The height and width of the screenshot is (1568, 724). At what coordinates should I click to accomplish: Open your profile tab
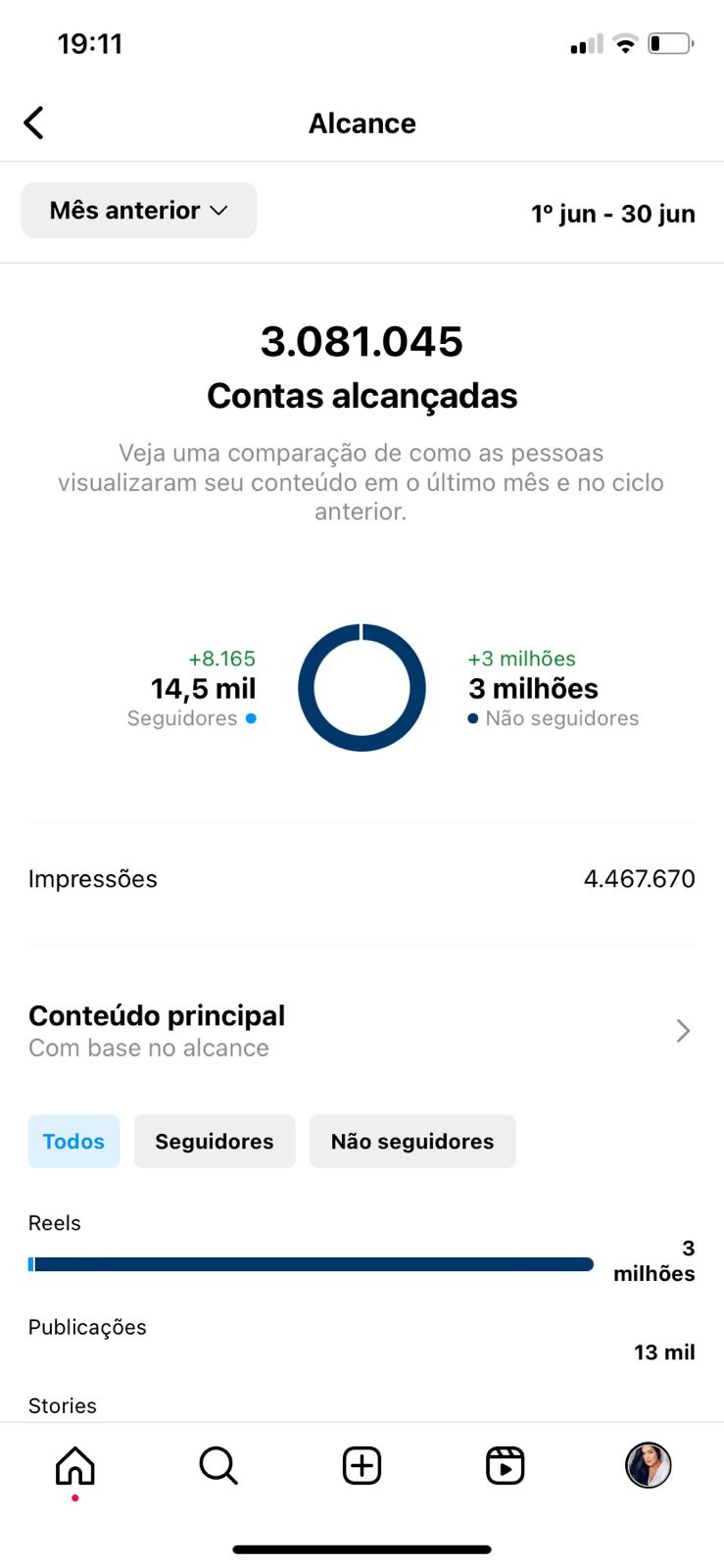click(648, 1466)
